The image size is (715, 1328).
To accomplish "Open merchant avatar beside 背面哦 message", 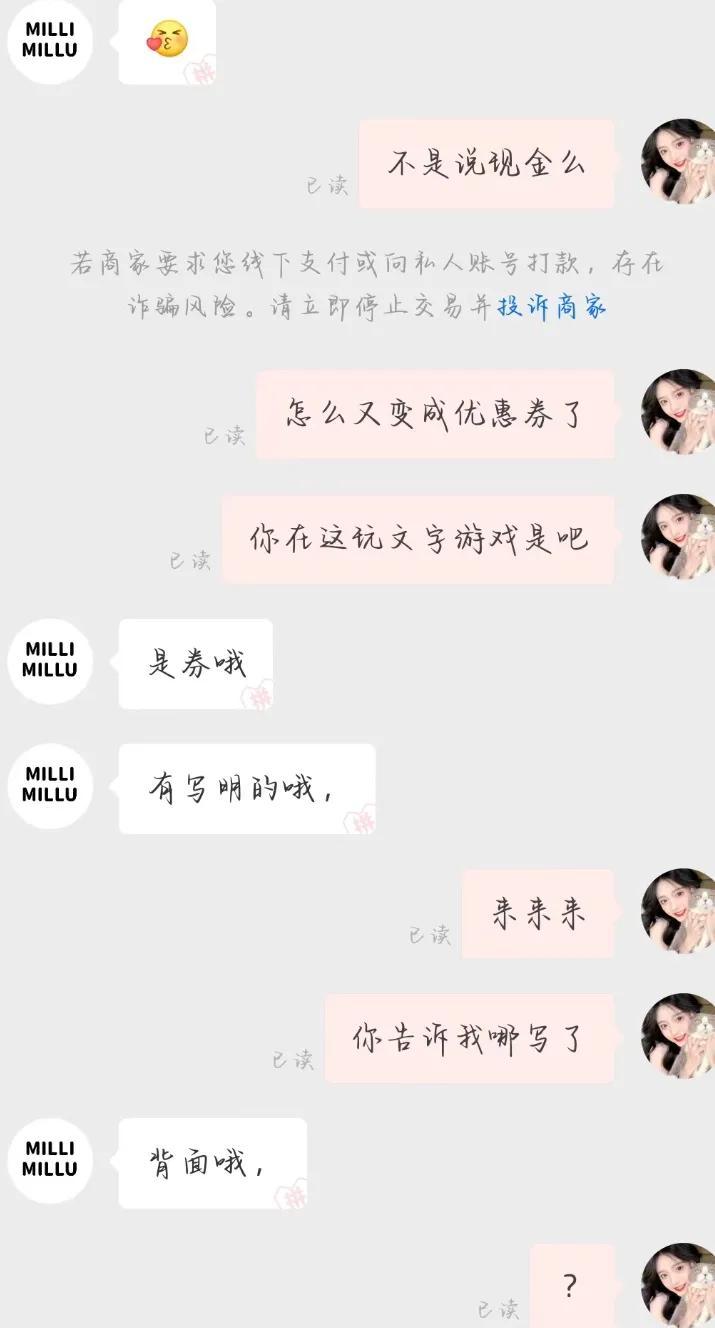I will [x=51, y=1160].
